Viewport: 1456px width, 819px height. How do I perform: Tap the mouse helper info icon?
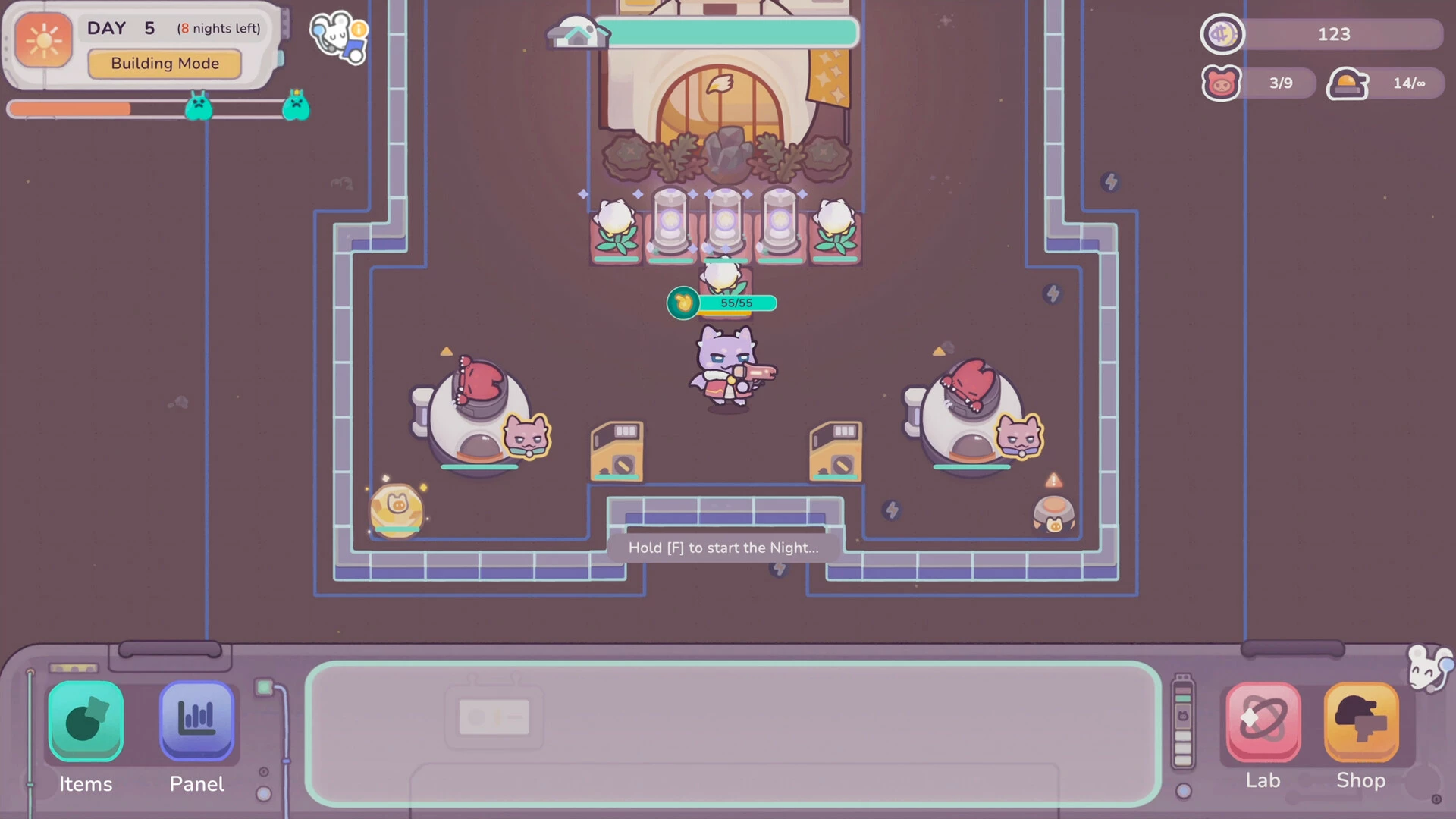click(338, 36)
